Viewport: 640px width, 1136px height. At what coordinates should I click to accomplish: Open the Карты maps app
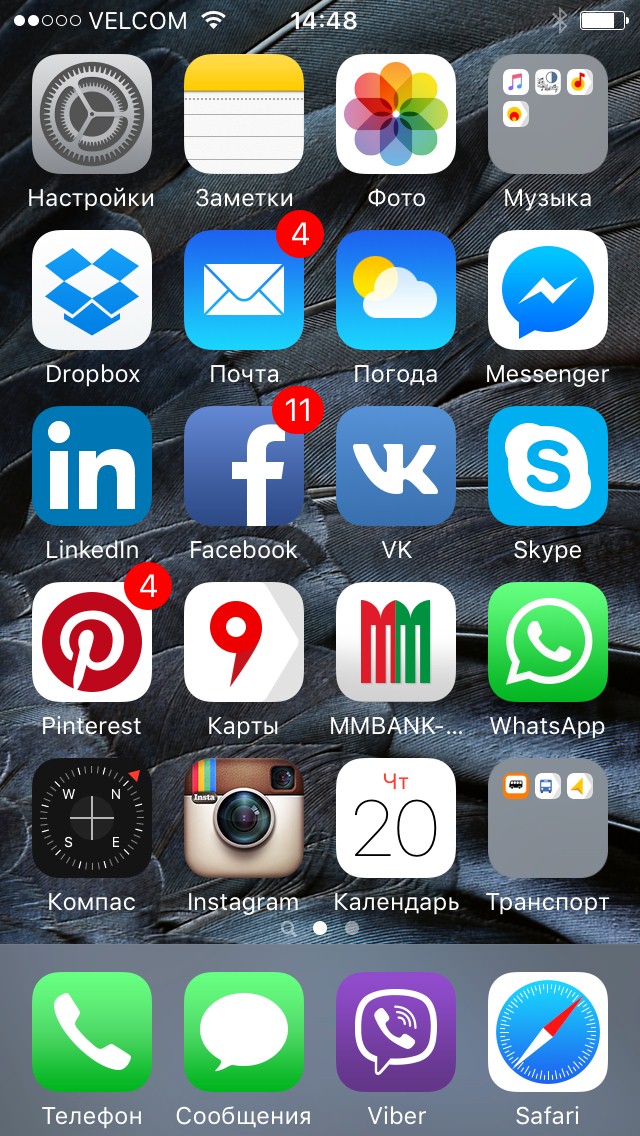click(244, 642)
